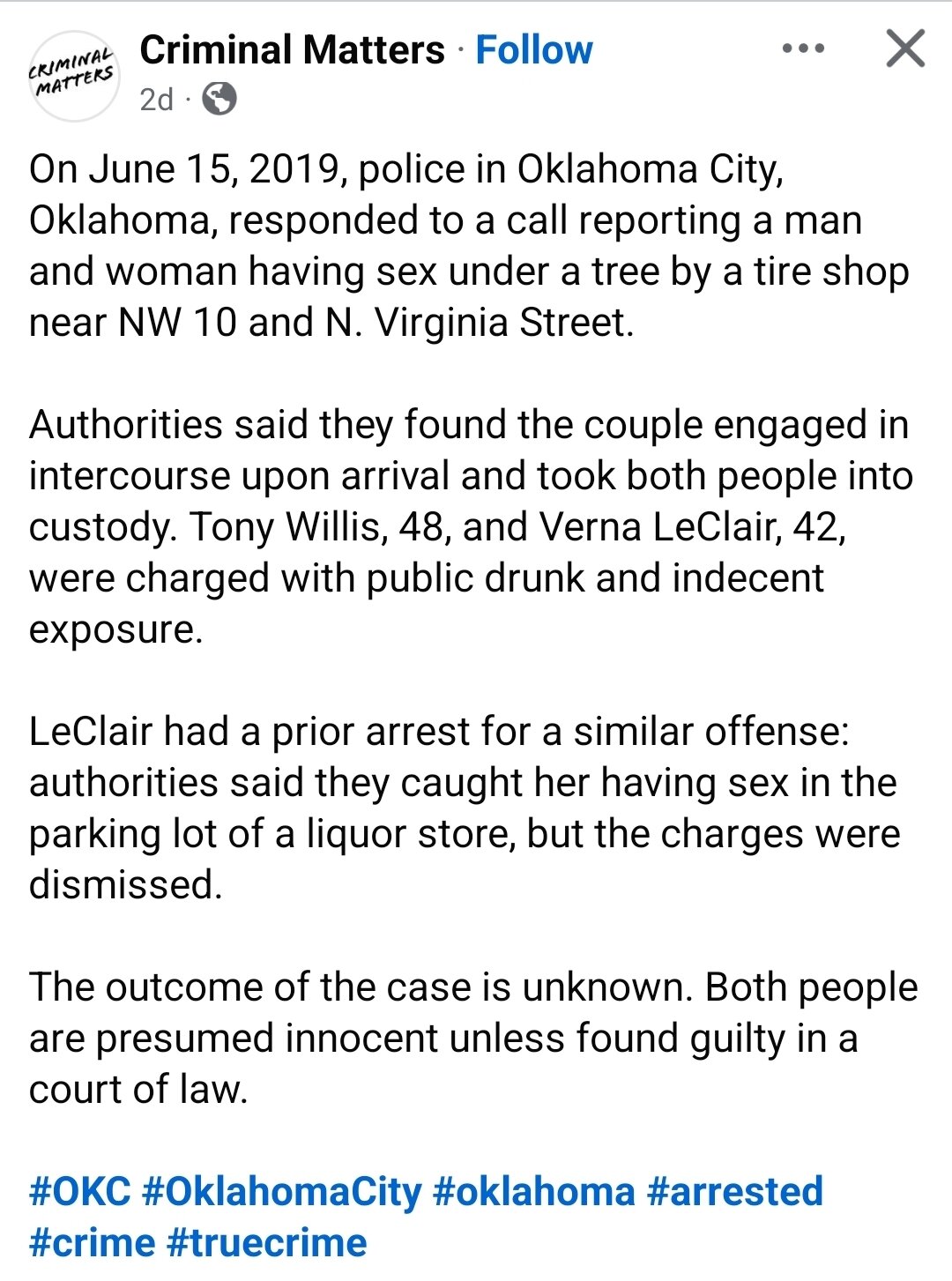Image resolution: width=952 pixels, height=1281 pixels.
Task: Open the #truecrime hashtag
Action: [x=266, y=1242]
